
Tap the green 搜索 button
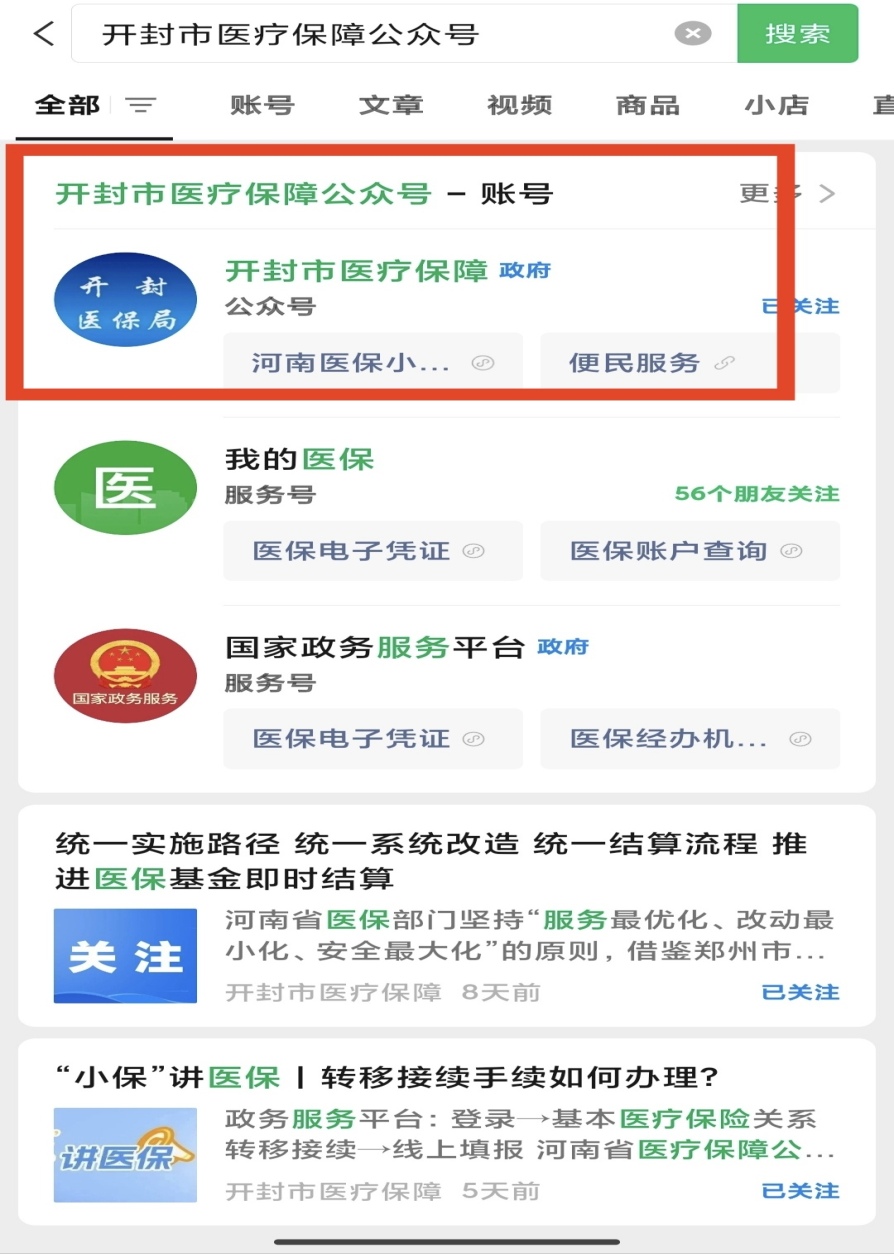click(797, 34)
